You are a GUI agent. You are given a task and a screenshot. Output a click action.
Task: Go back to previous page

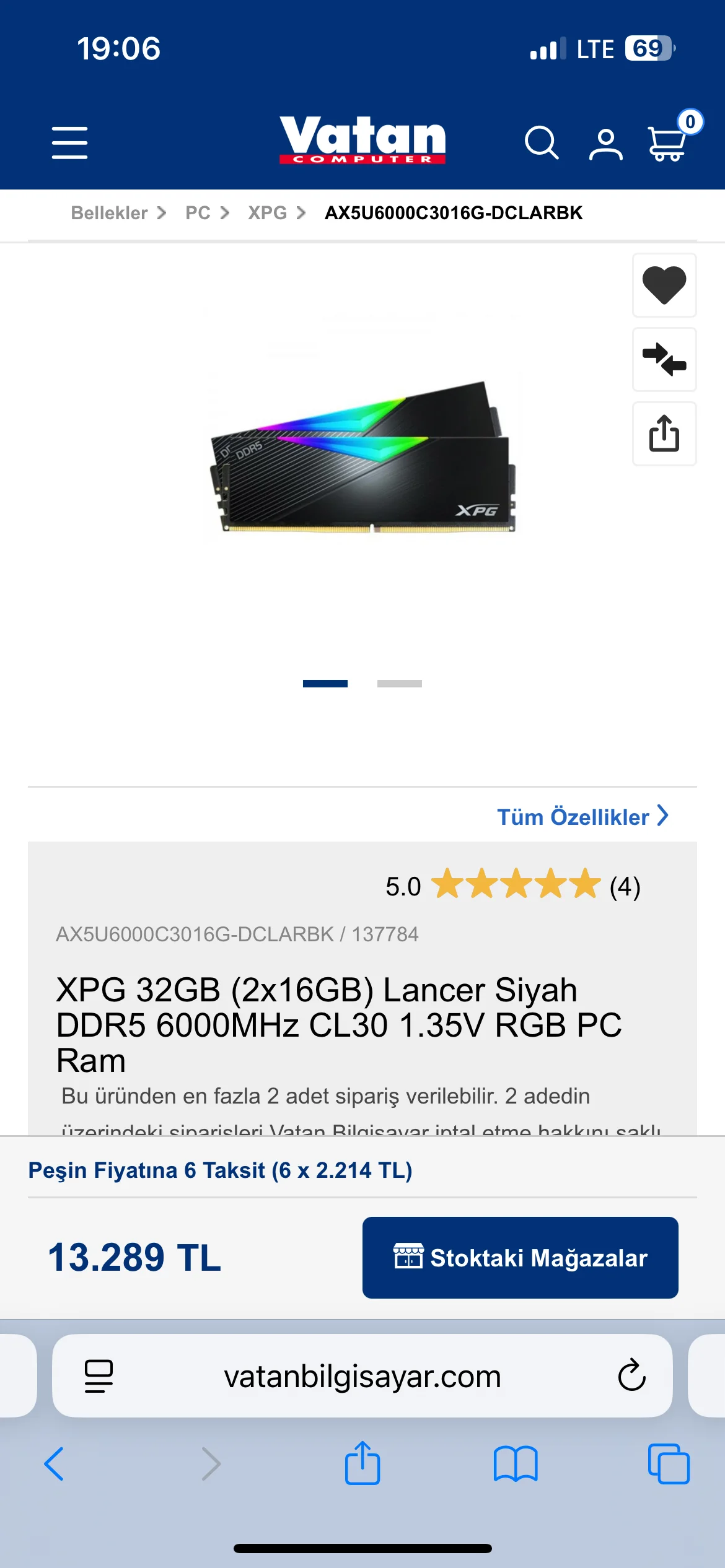55,1464
